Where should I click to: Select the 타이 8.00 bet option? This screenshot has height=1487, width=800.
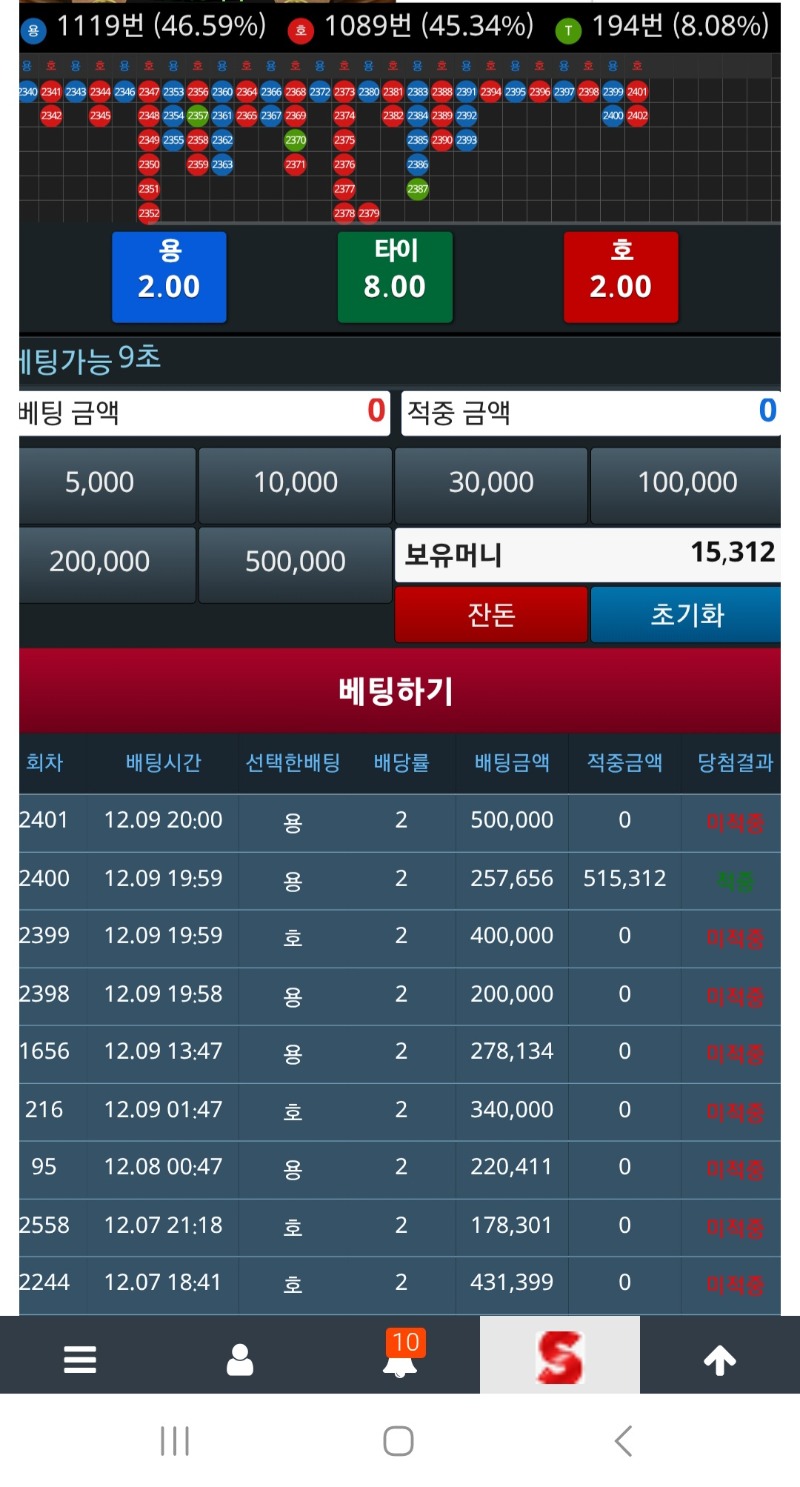click(395, 277)
